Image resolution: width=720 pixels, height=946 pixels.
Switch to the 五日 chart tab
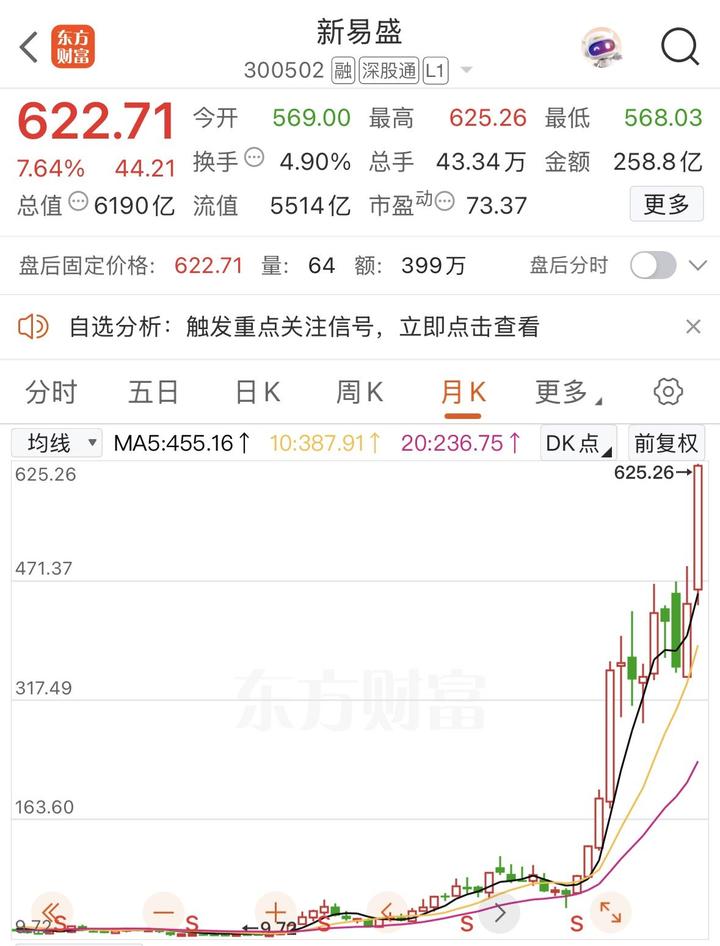[153, 392]
